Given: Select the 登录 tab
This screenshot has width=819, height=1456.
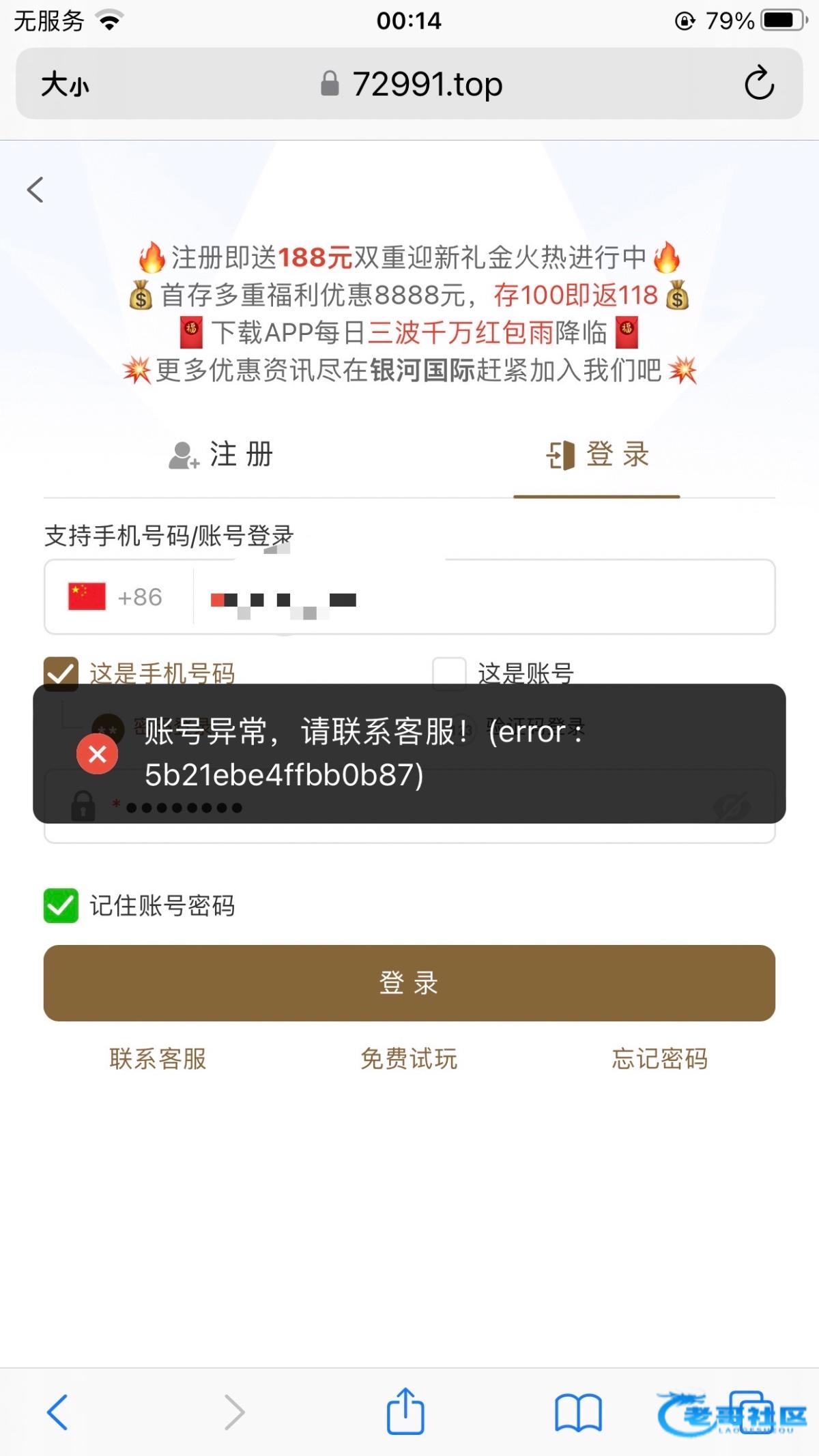Looking at the screenshot, I should 597,454.
